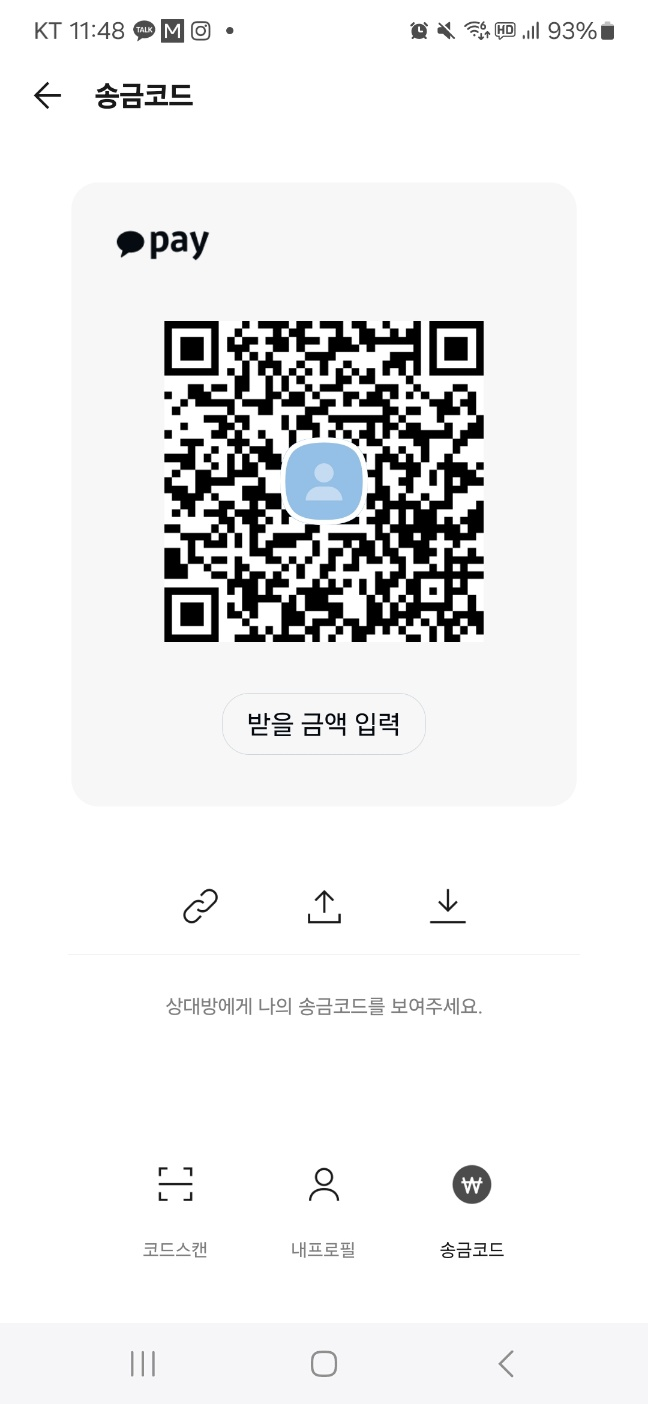Go to the home screen
The height and width of the screenshot is (1404, 648).
pyautogui.click(x=324, y=1363)
